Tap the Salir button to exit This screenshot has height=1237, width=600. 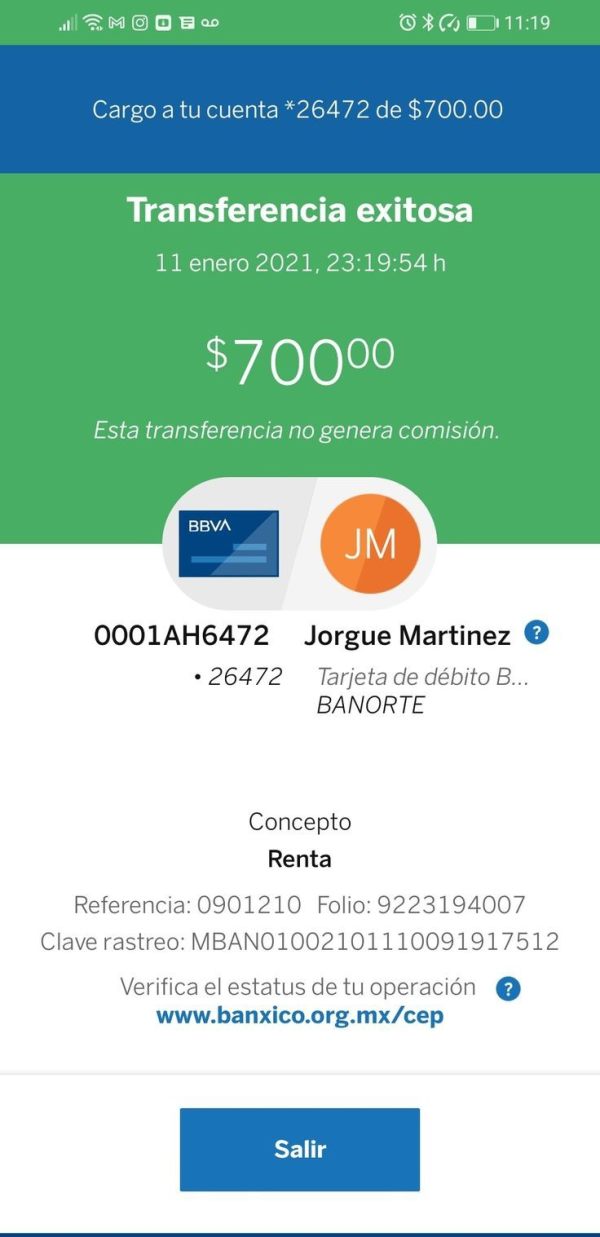[x=300, y=1149]
